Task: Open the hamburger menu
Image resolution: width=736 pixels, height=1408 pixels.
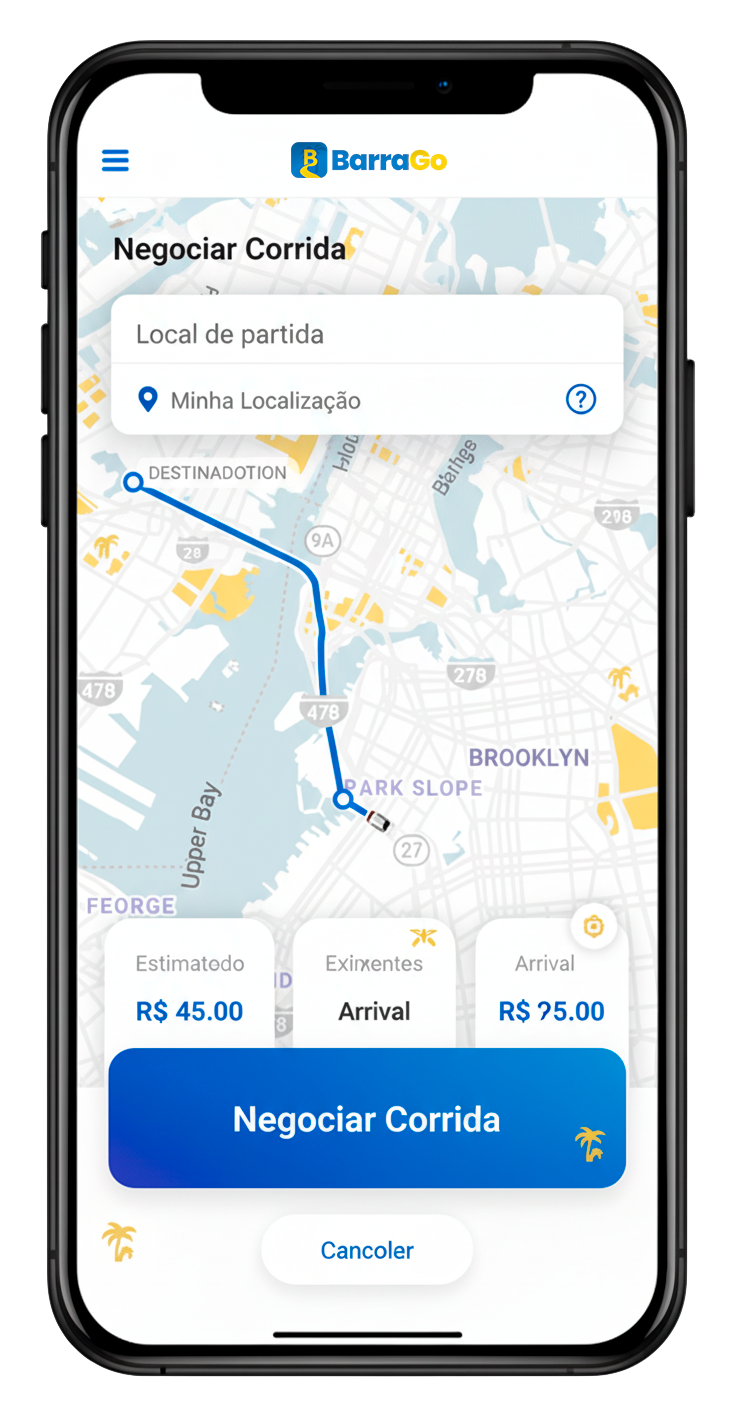Action: click(x=115, y=160)
